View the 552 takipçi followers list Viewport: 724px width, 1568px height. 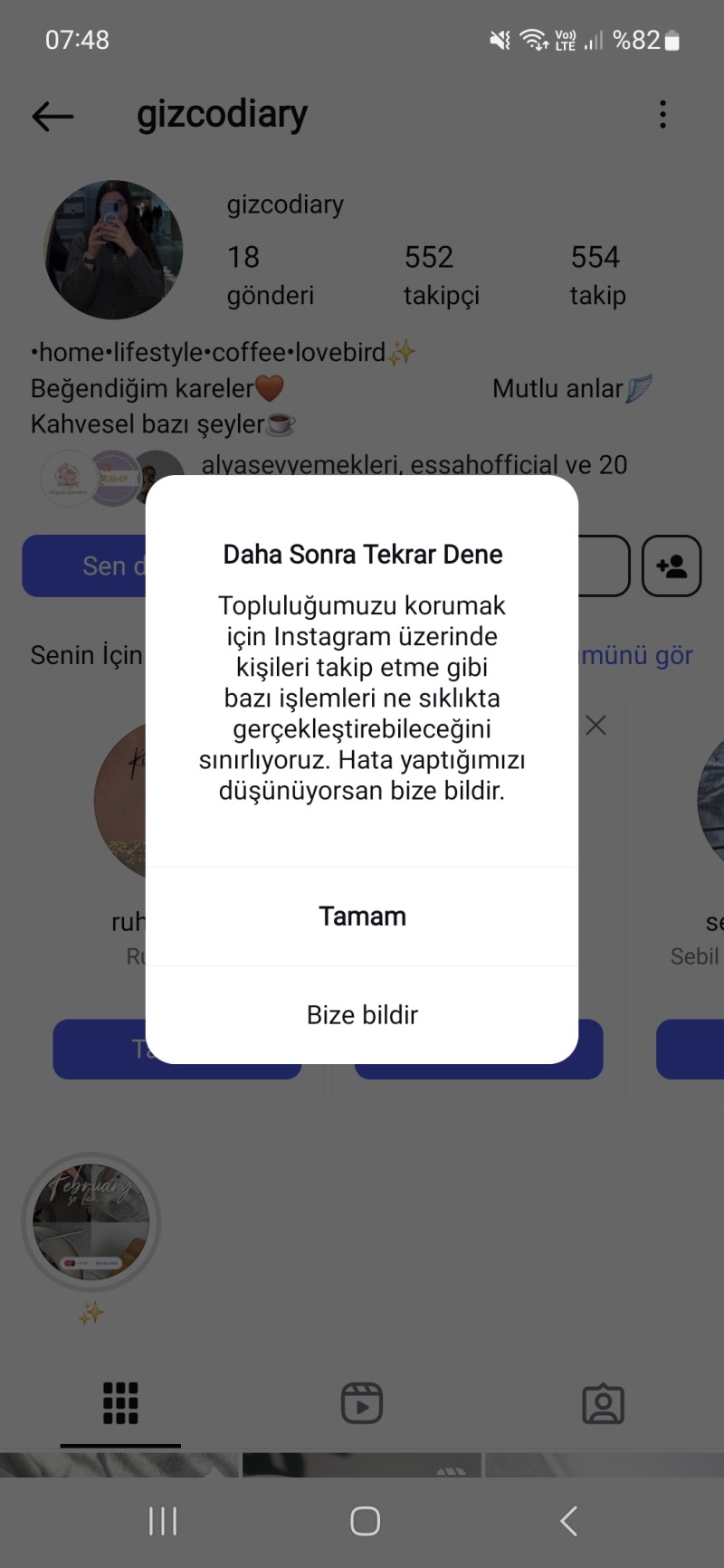coord(441,275)
